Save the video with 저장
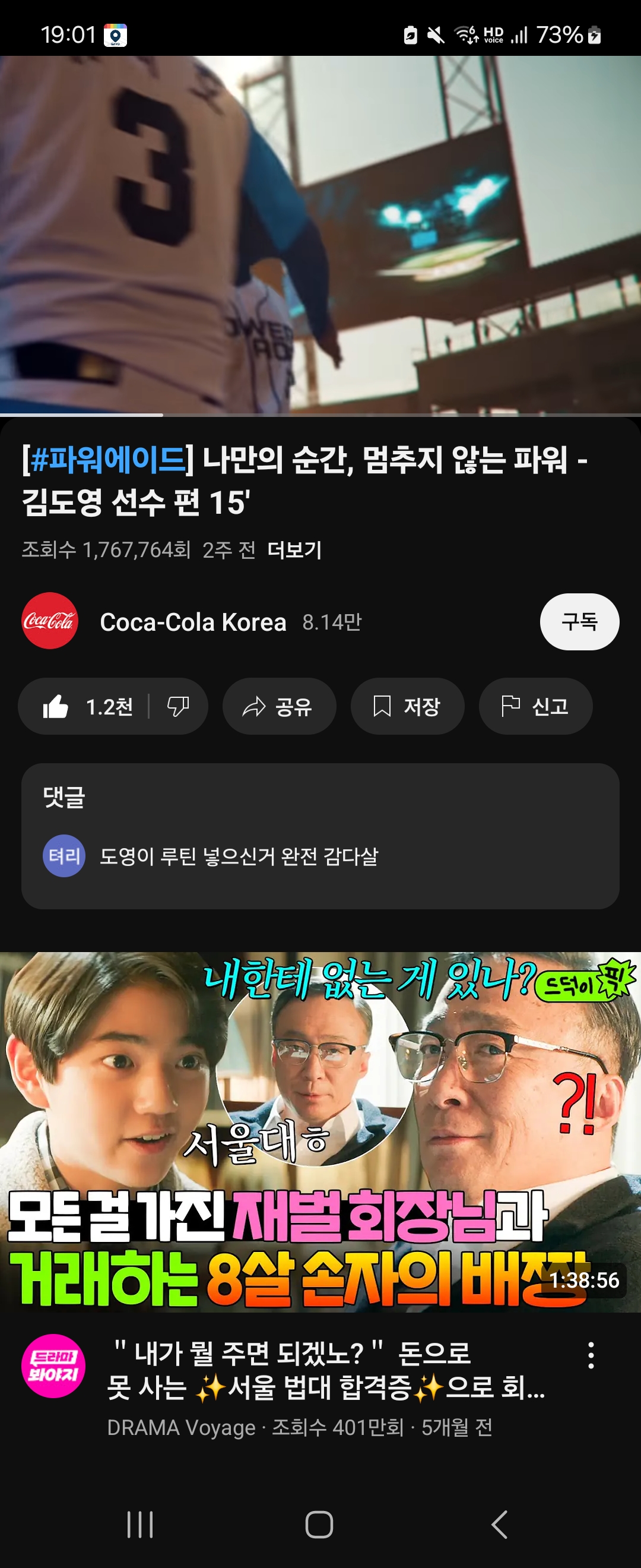 click(407, 707)
